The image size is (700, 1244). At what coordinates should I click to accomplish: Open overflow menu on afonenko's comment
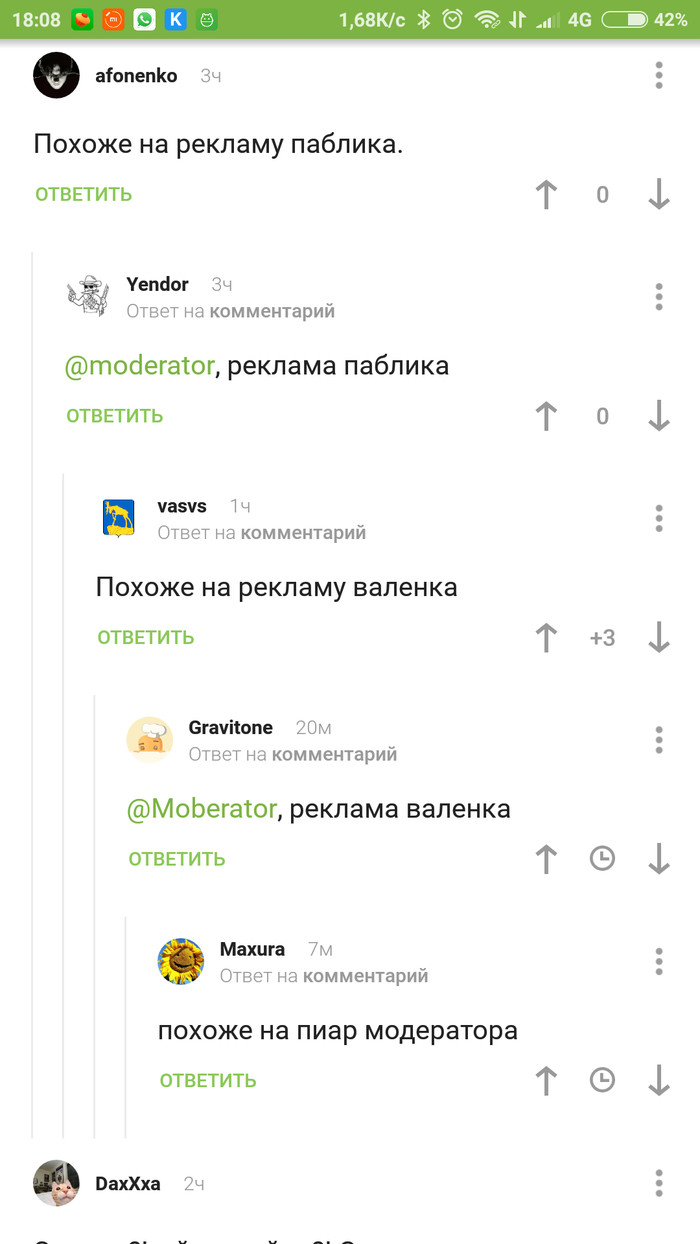coord(658,75)
